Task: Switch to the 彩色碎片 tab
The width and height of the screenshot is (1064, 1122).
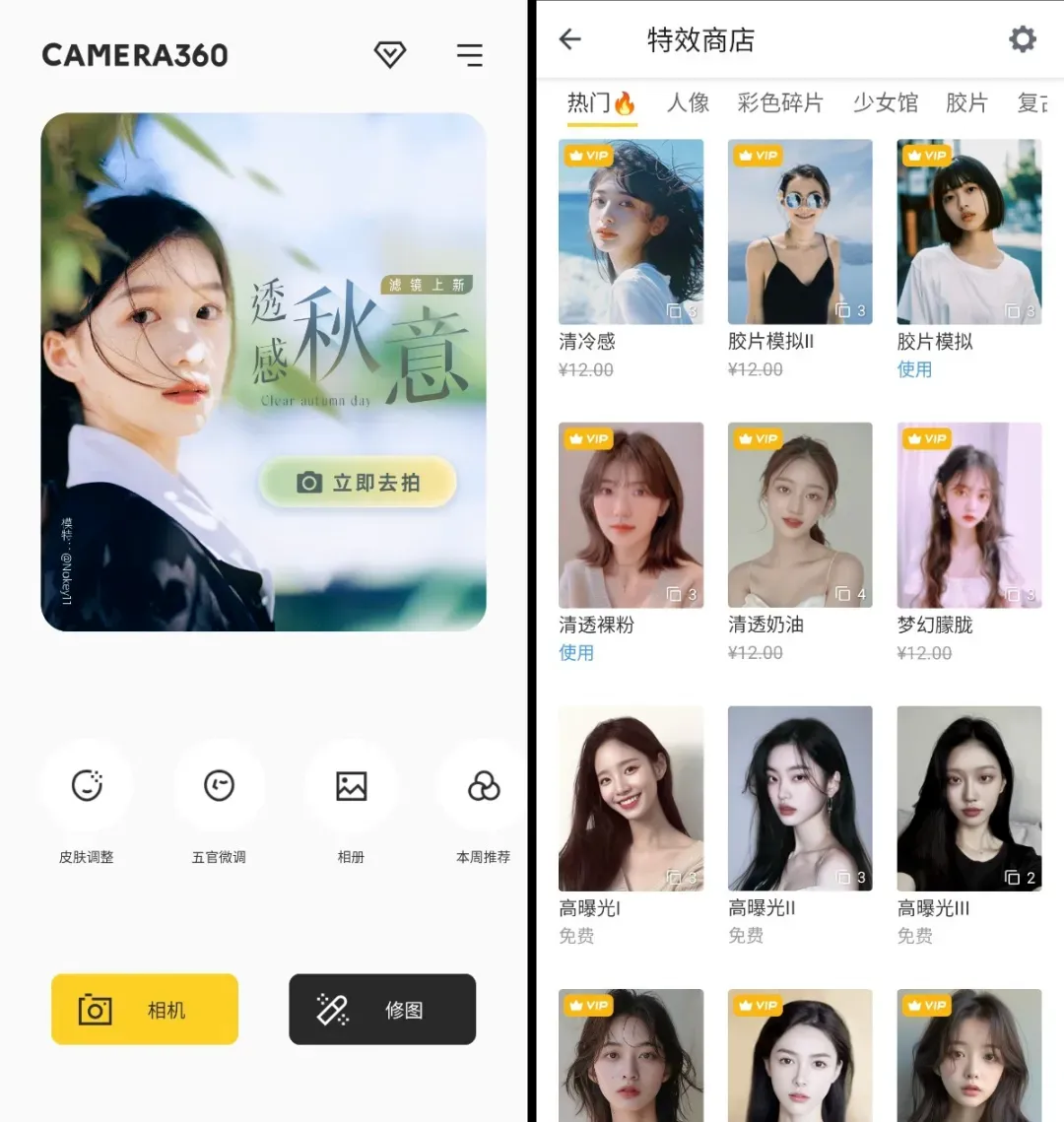Action: pos(779,102)
